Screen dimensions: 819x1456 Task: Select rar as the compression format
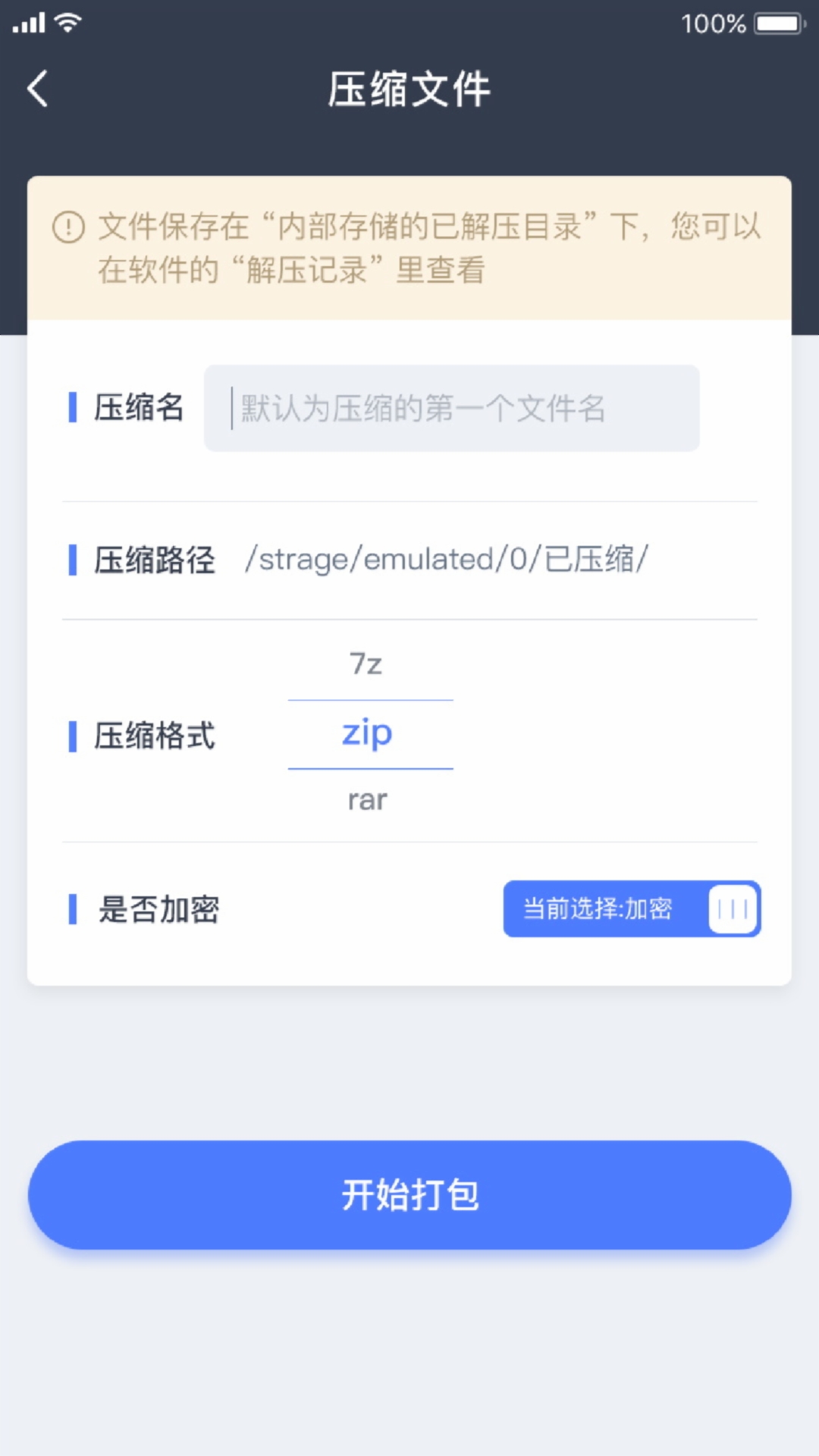367,798
